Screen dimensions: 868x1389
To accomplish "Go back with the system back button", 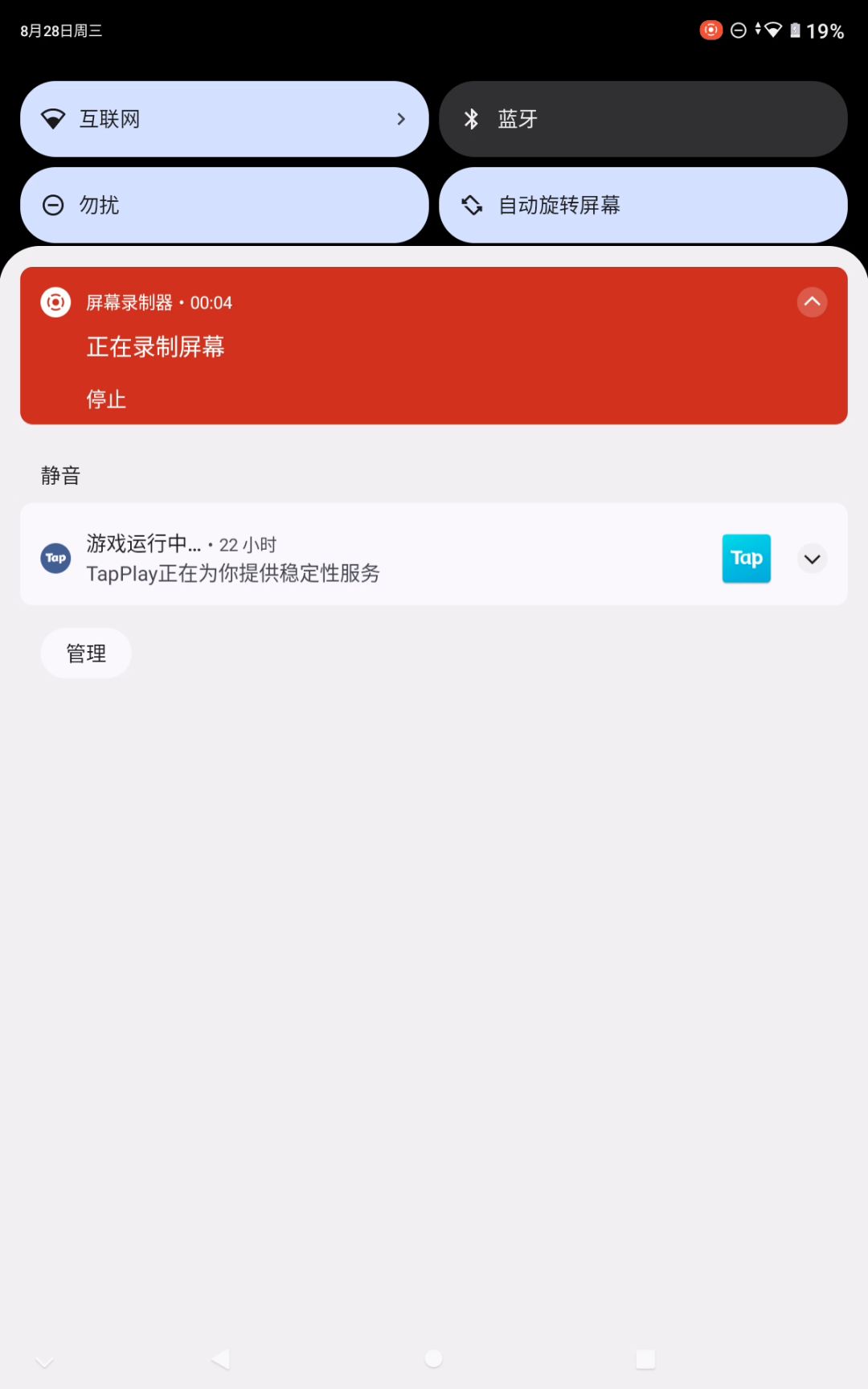I will (220, 1358).
